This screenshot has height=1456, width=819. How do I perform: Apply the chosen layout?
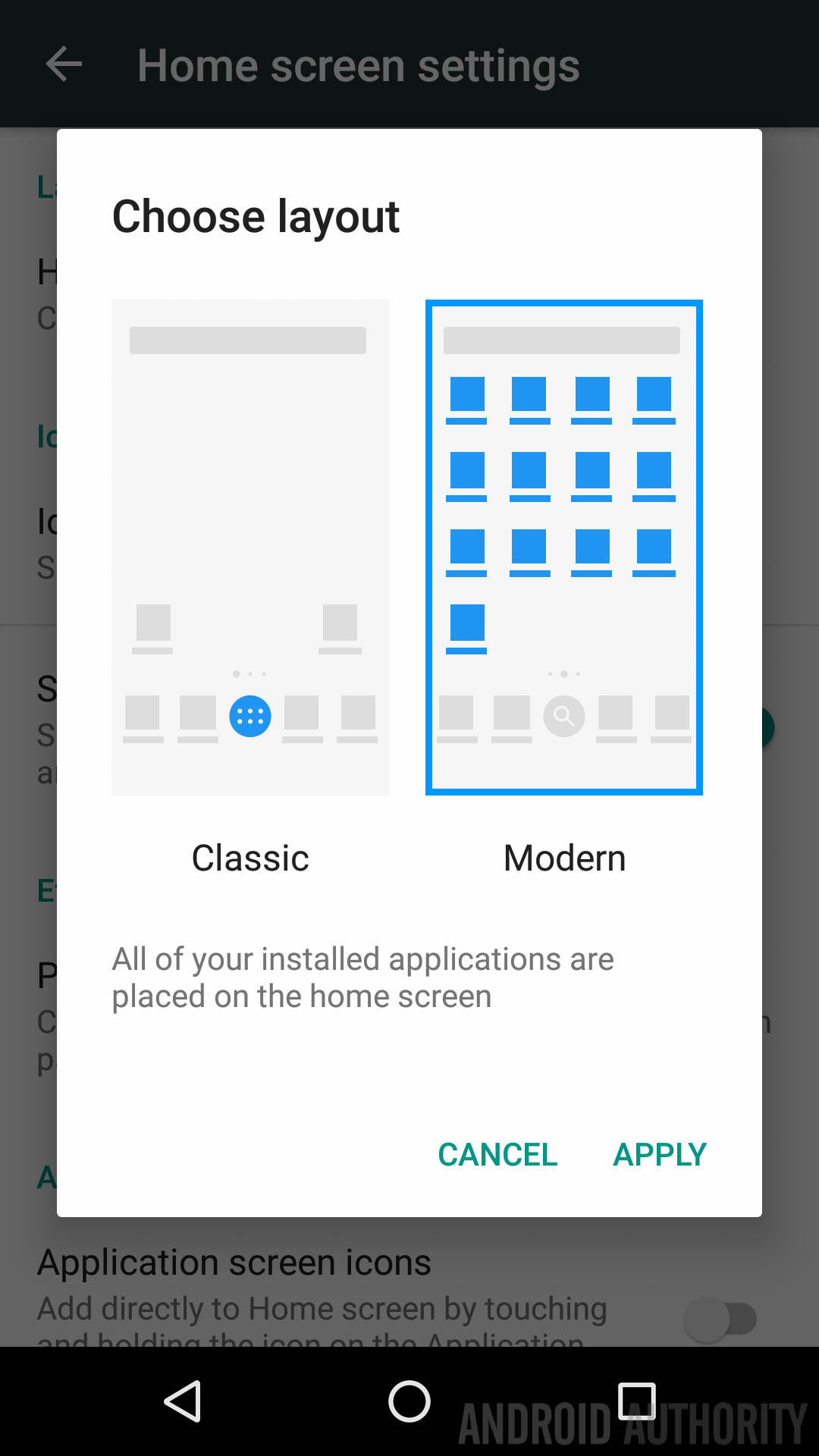point(660,1155)
